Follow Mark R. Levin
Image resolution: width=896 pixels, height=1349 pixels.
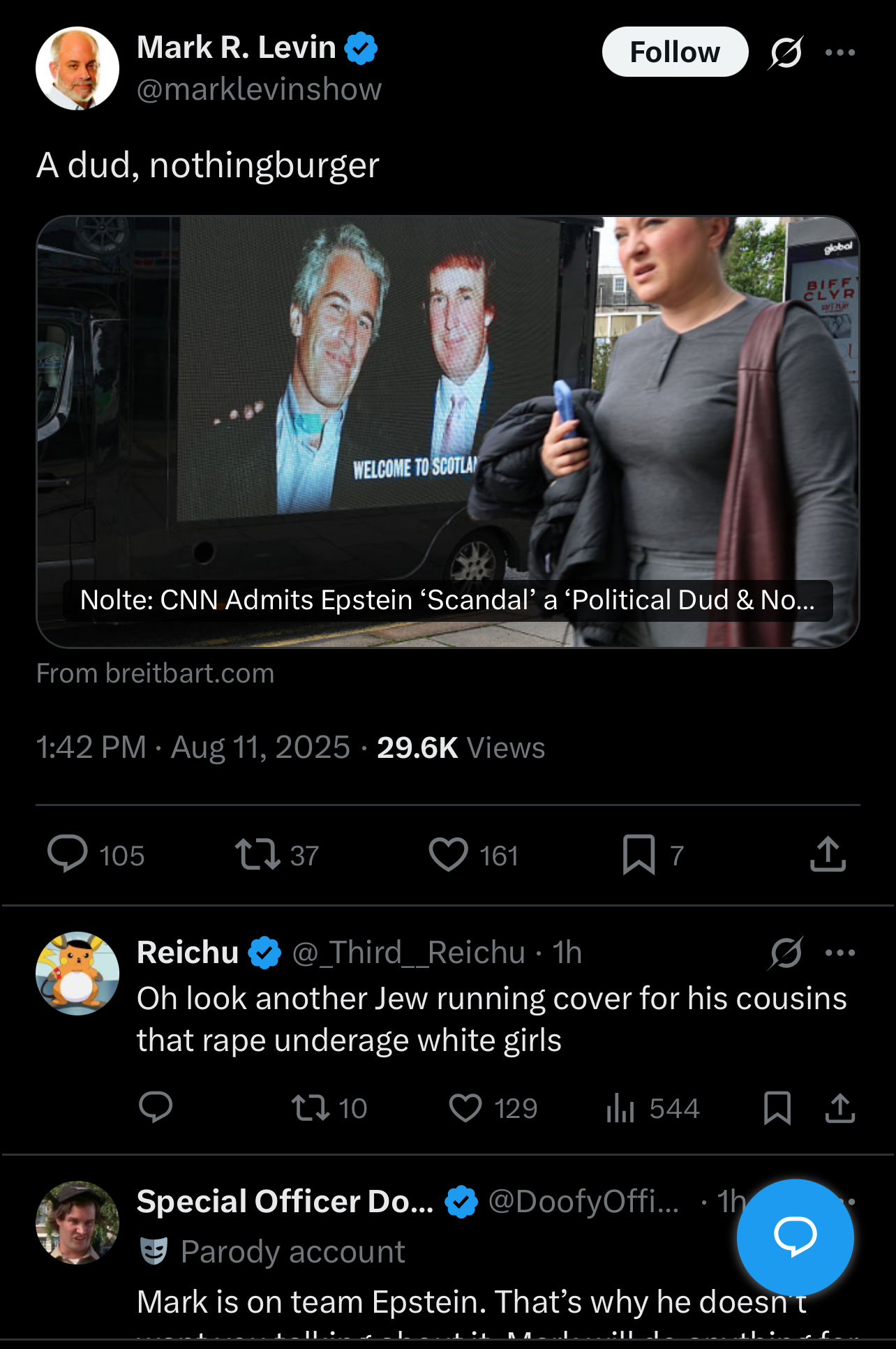(675, 52)
